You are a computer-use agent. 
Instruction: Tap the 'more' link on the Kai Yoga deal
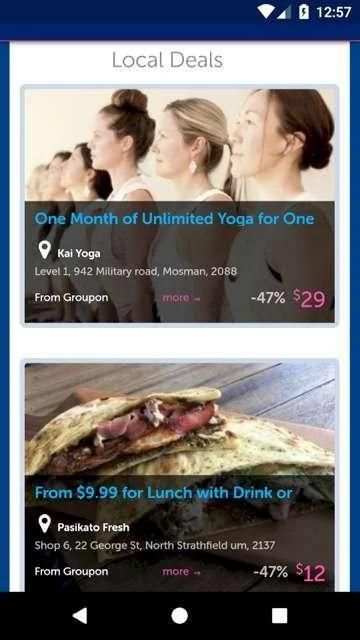[181, 298]
